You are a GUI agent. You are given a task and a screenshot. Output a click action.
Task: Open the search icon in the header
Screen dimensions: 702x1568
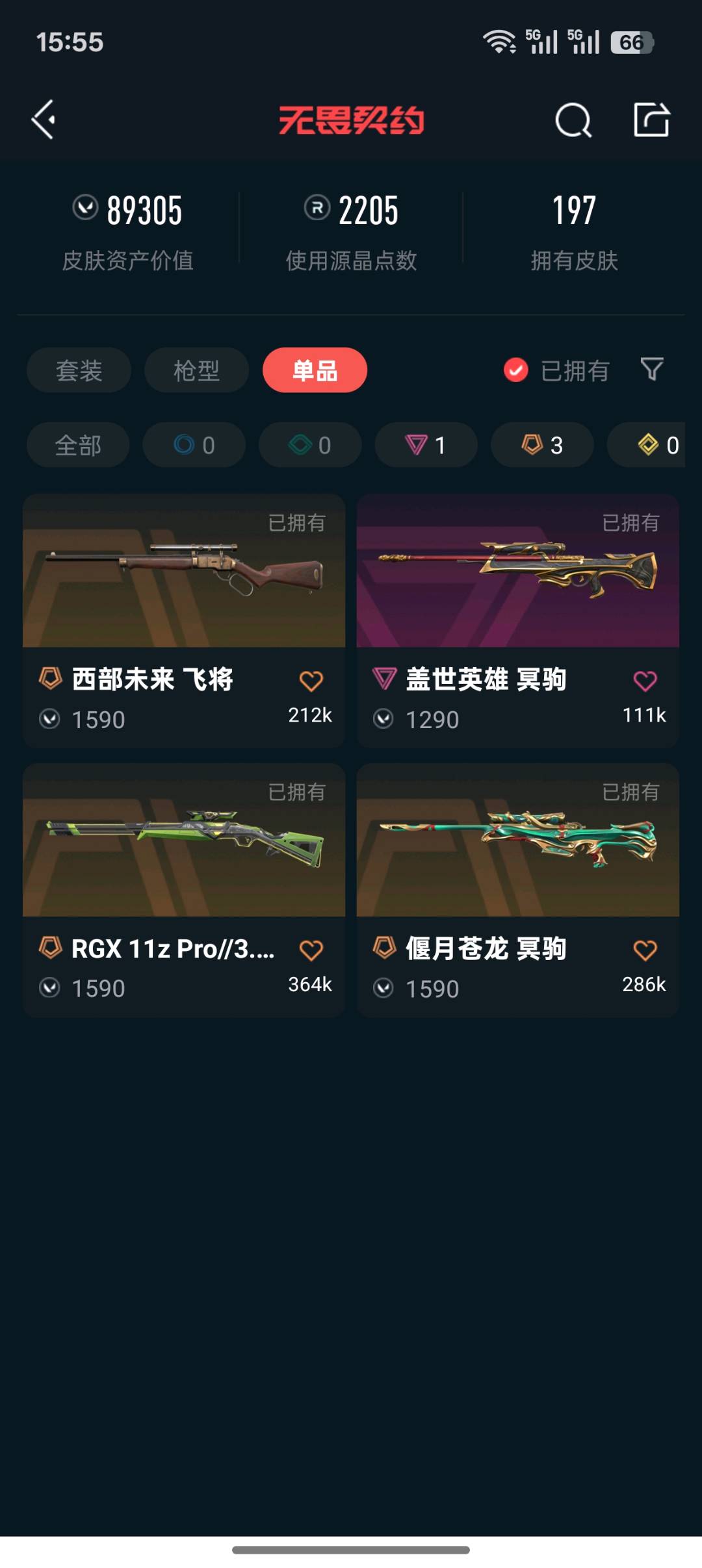[573, 120]
